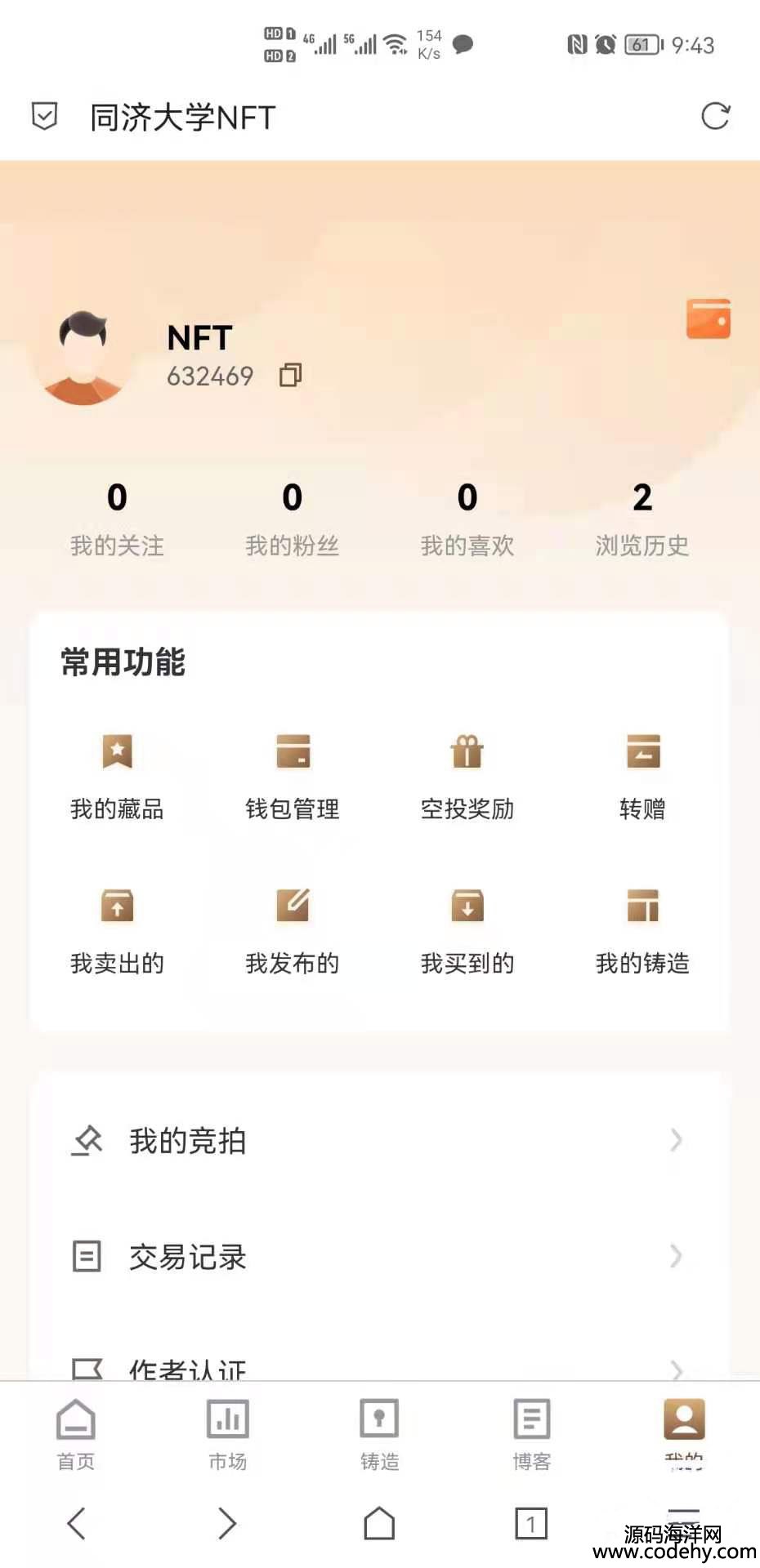View 我买到的 purchased items
This screenshot has width=760, height=1568.
(x=467, y=931)
